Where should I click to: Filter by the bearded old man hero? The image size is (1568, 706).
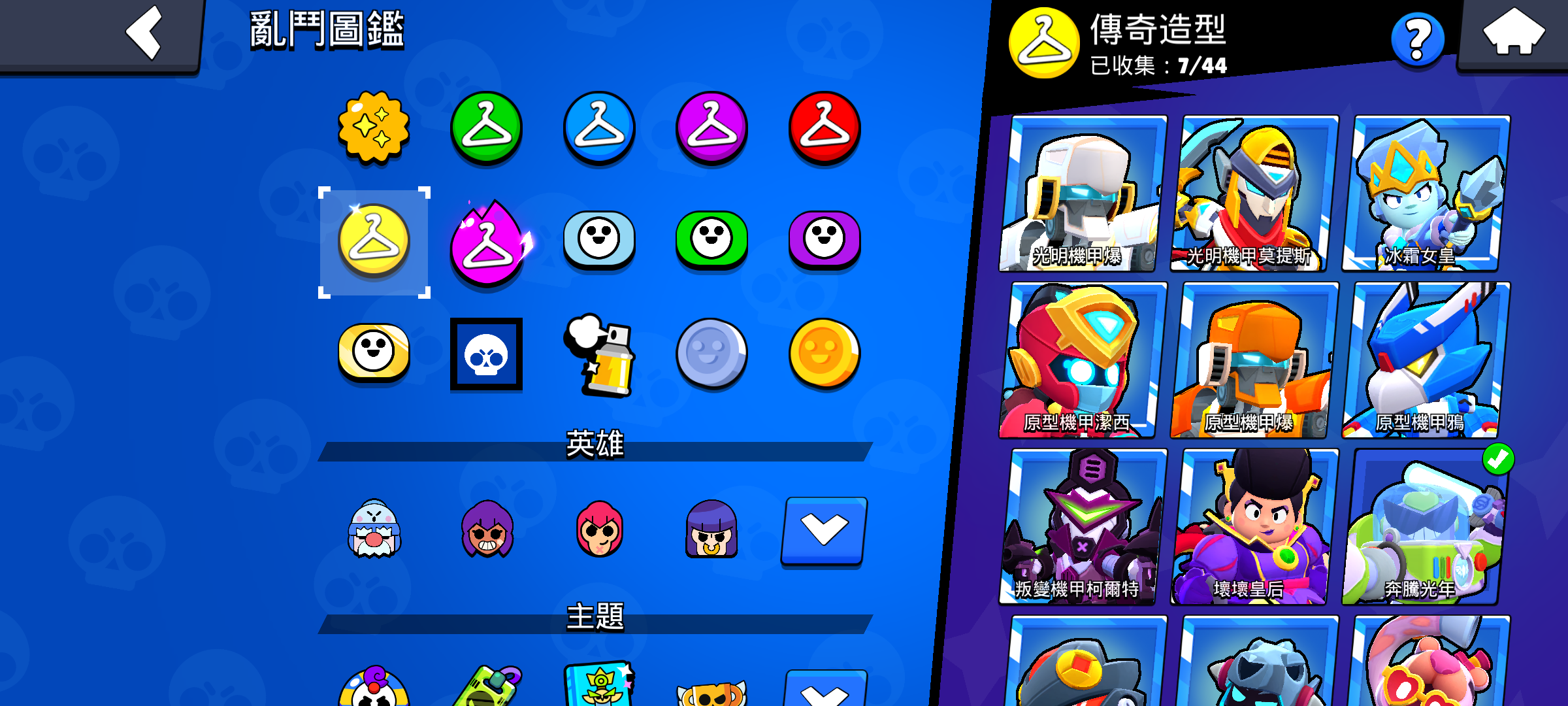[374, 529]
